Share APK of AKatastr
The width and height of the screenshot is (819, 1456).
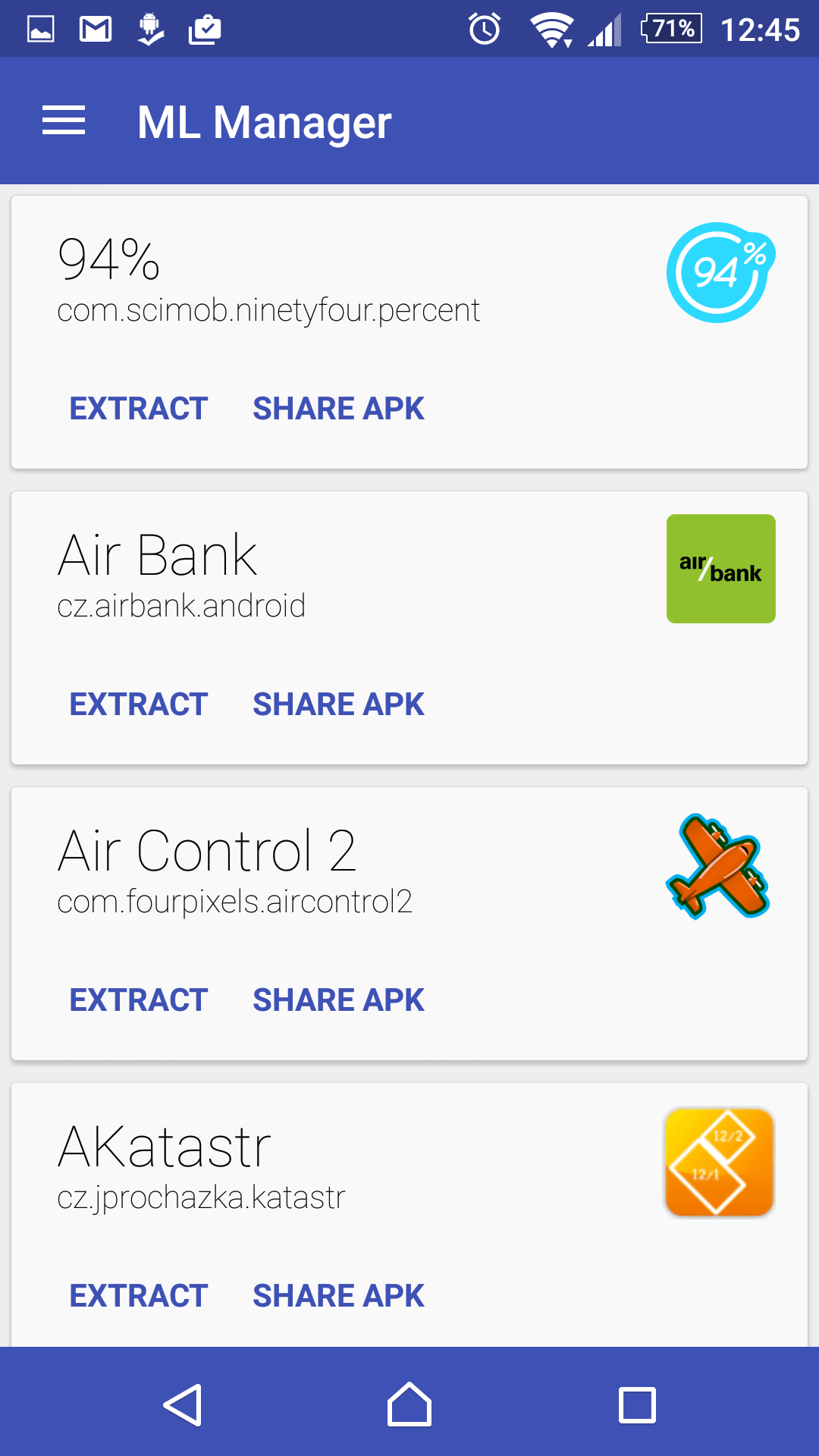tap(338, 1296)
